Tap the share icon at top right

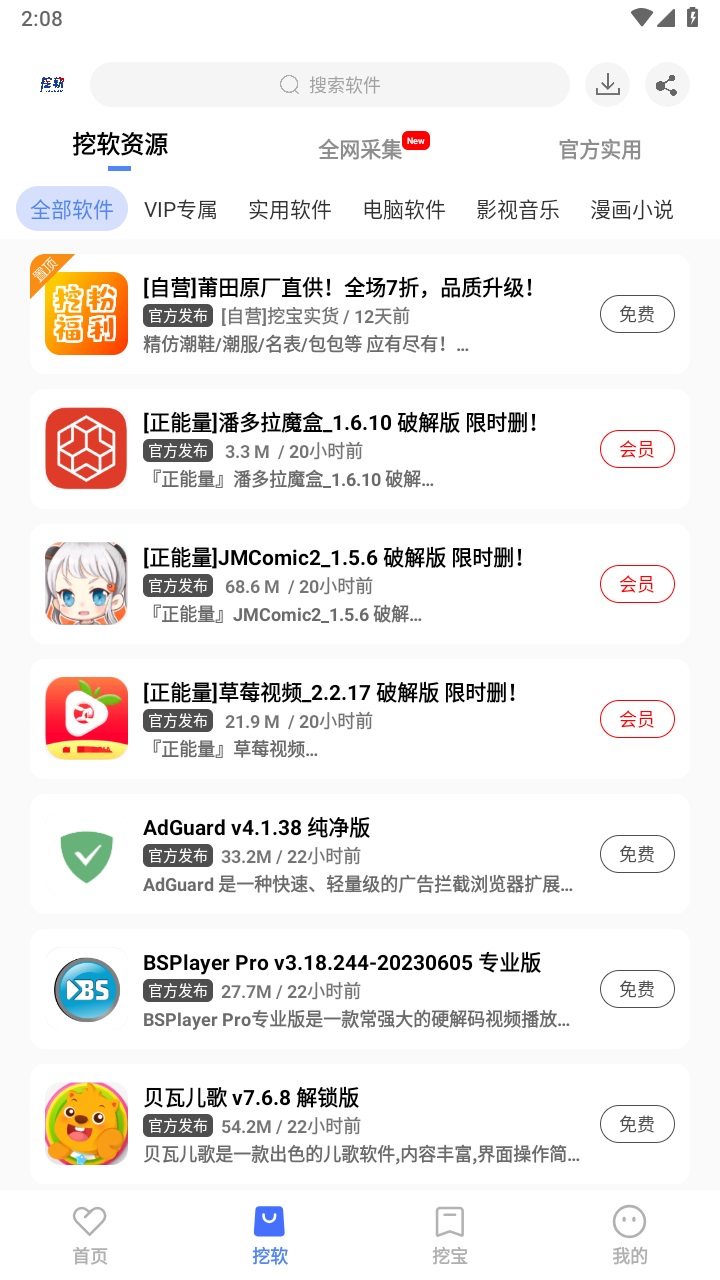pyautogui.click(x=667, y=85)
